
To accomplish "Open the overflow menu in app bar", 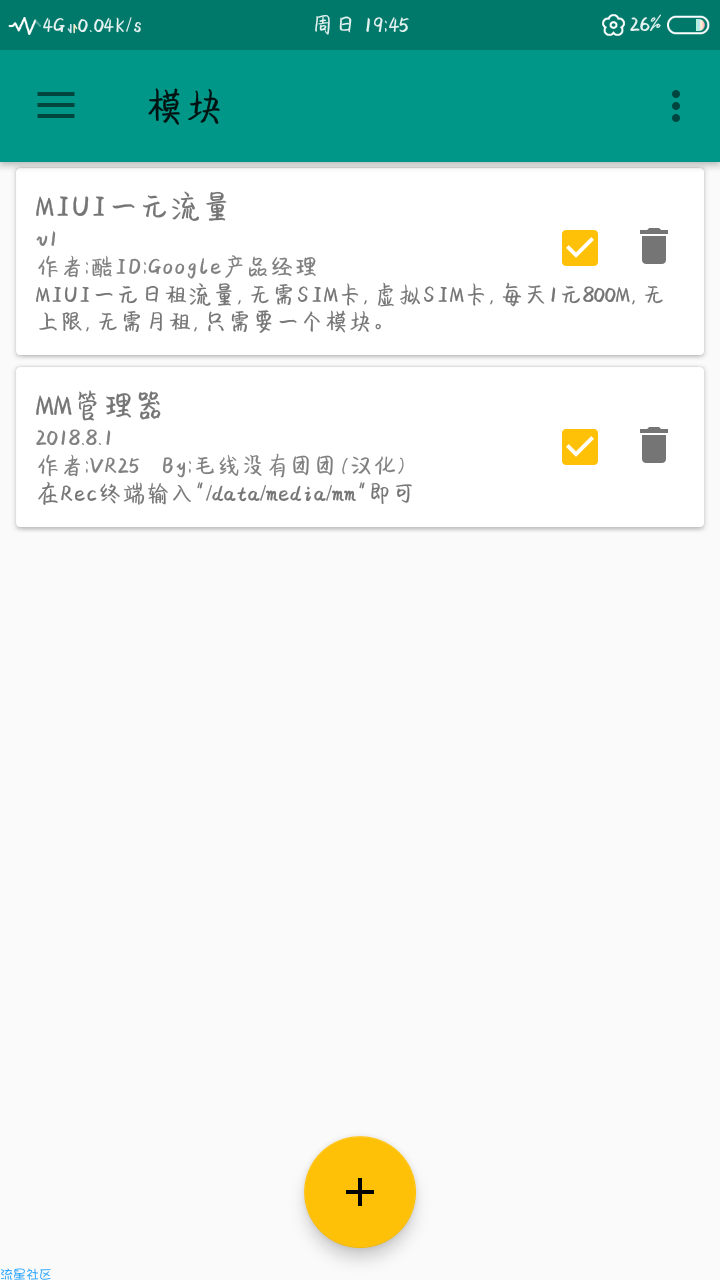I will click(x=676, y=106).
